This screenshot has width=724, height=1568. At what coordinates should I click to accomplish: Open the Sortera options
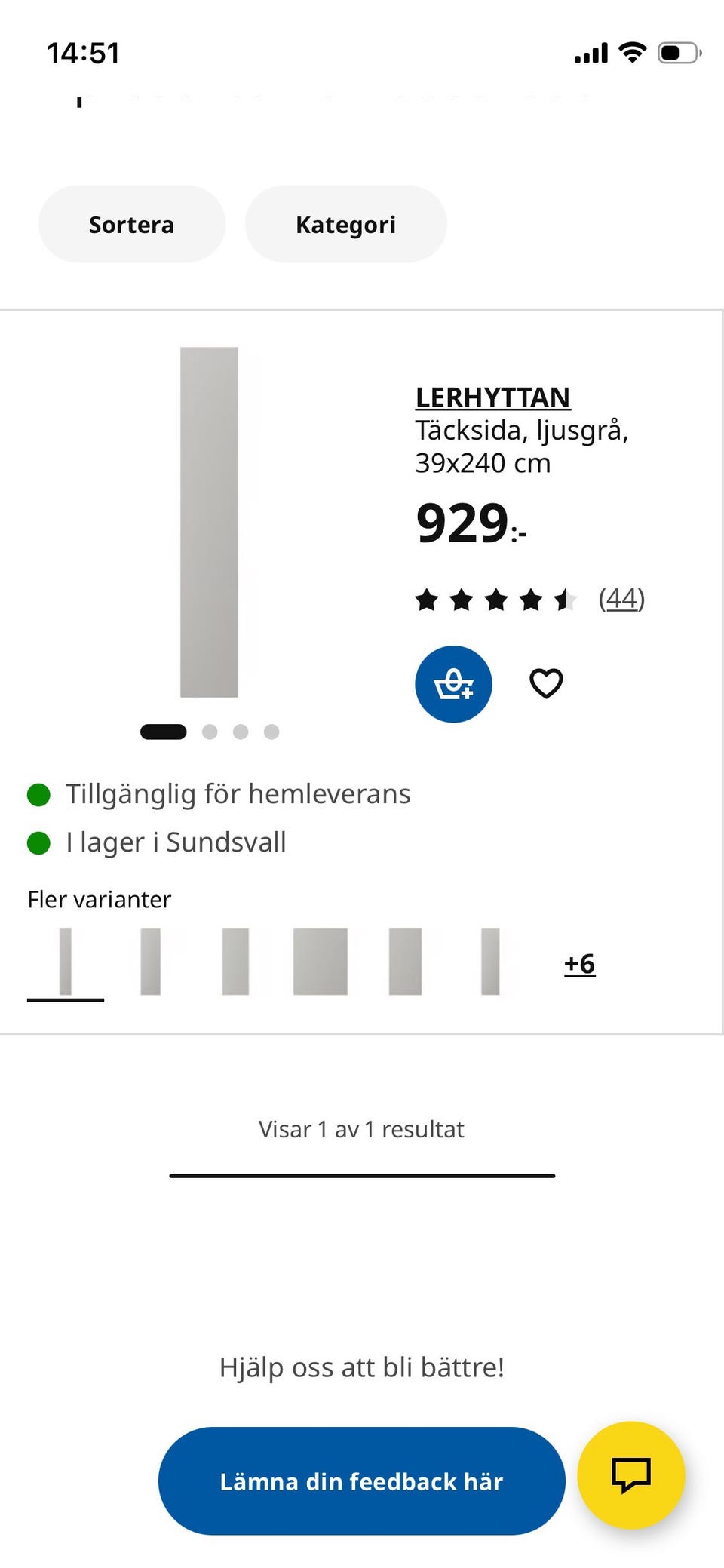pyautogui.click(x=131, y=223)
